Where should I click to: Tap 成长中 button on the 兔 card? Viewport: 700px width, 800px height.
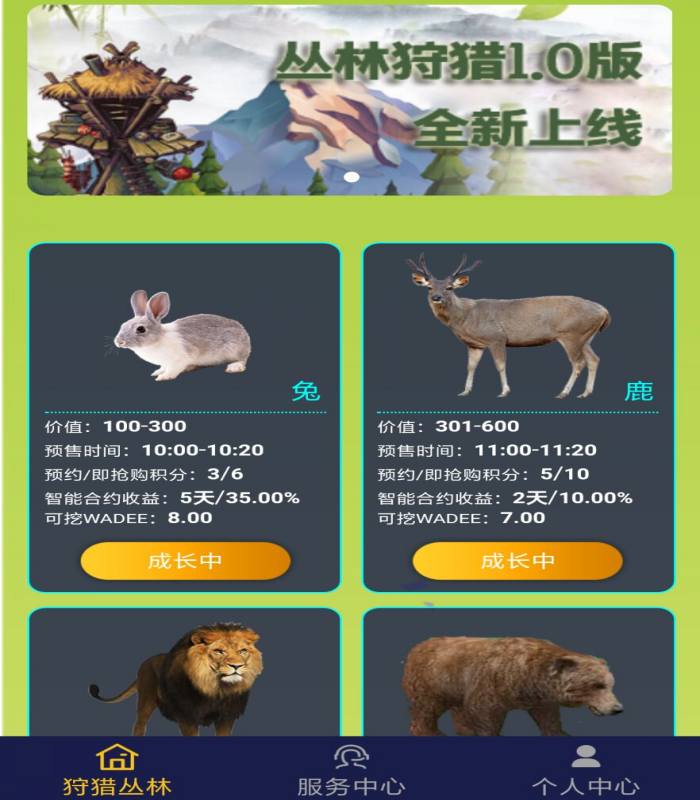point(185,561)
